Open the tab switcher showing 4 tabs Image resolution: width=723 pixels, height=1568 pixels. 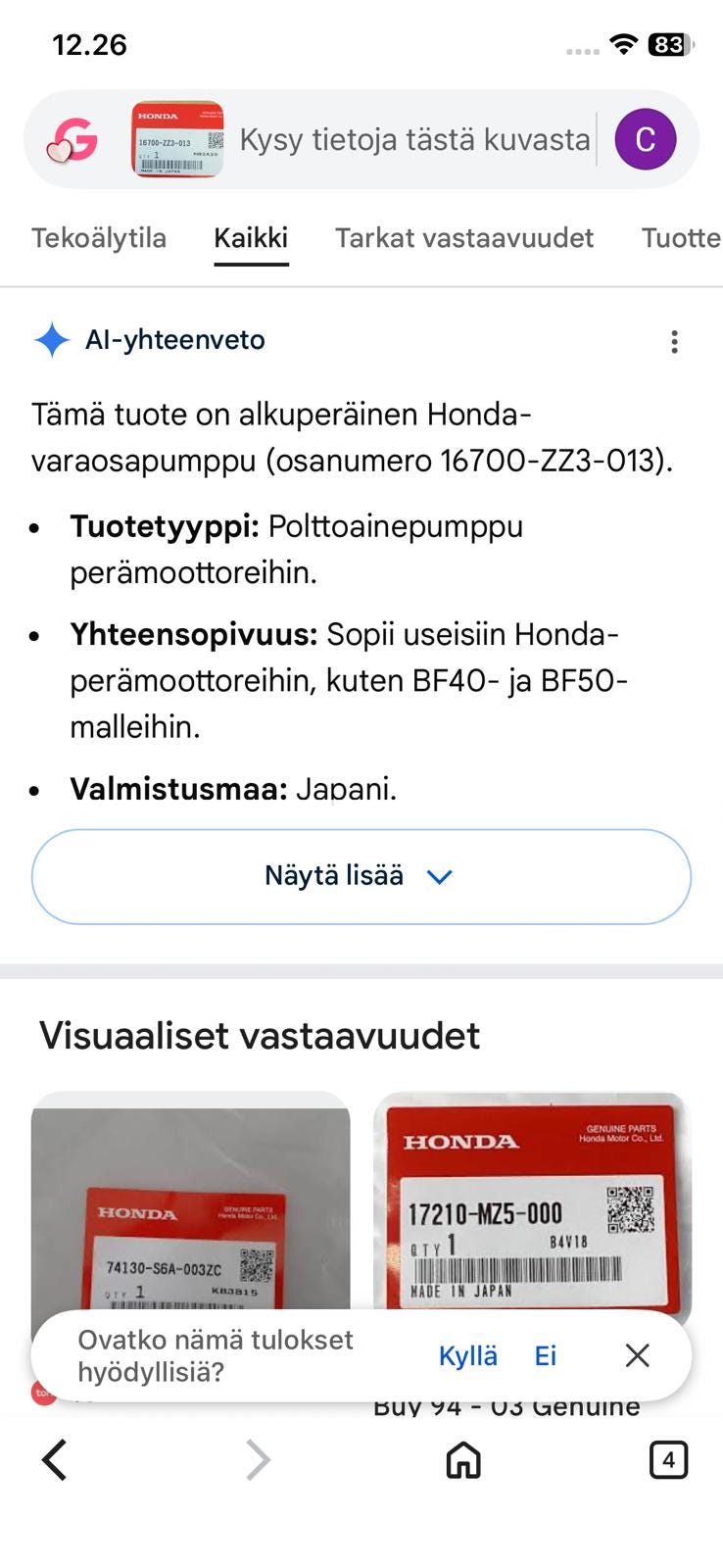coord(669,1459)
